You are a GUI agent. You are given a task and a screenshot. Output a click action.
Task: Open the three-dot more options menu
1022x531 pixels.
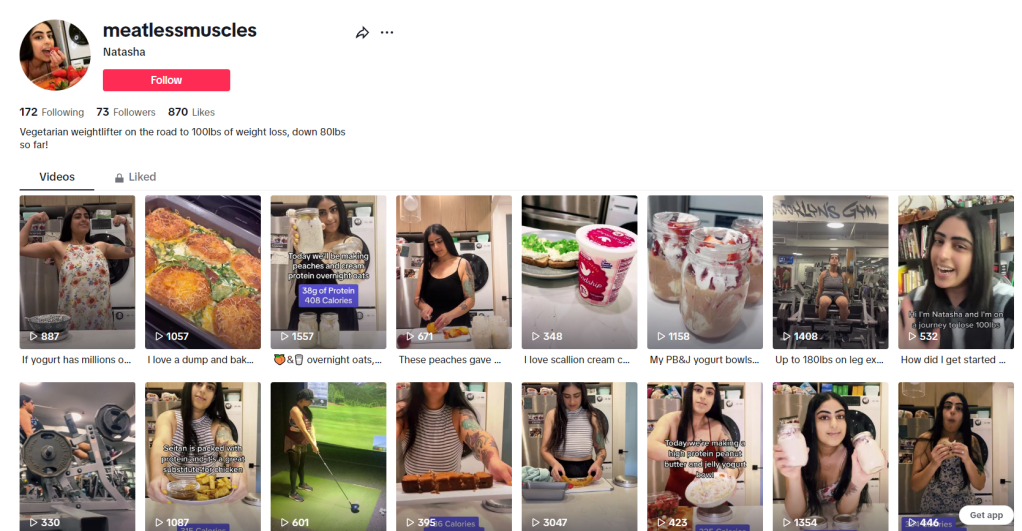[387, 33]
